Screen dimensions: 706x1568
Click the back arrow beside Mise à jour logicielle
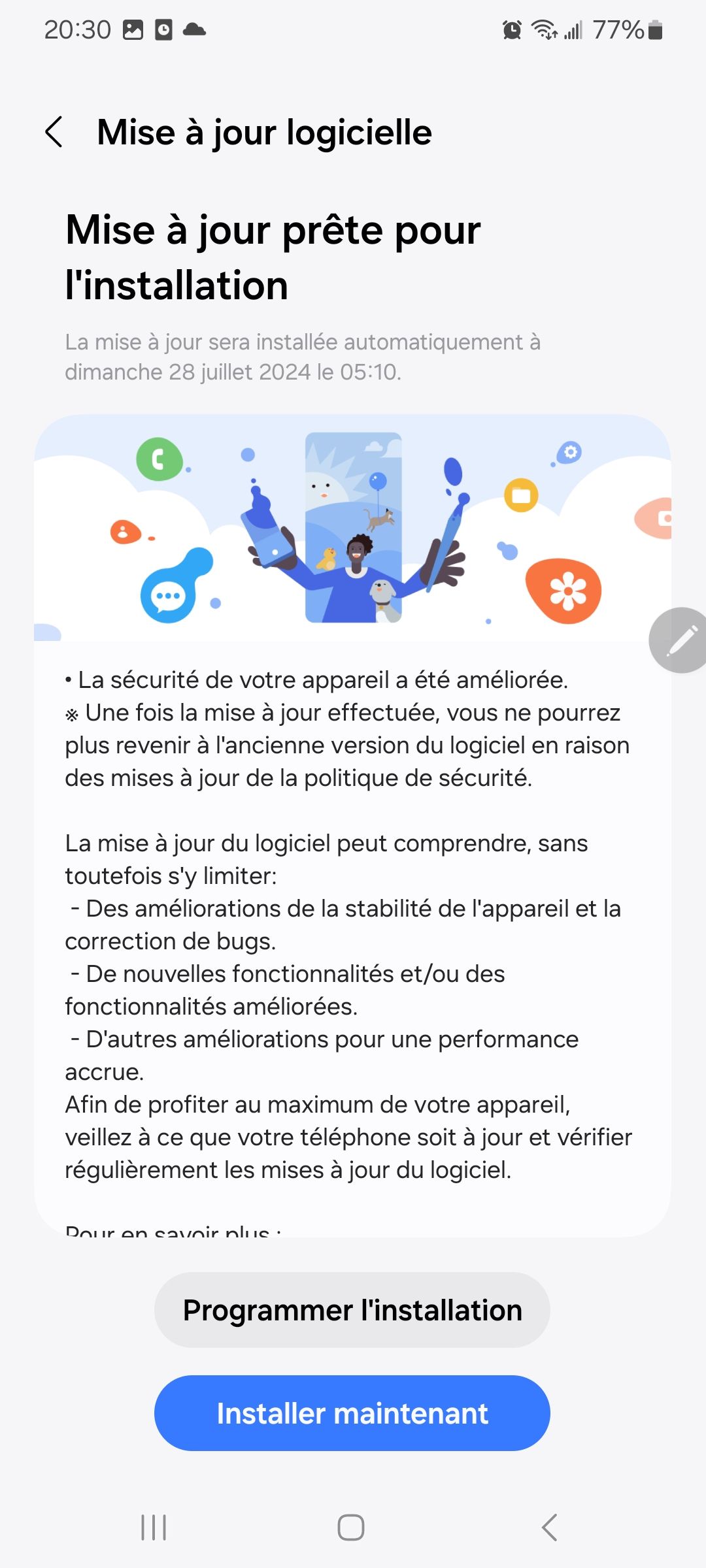click(56, 133)
